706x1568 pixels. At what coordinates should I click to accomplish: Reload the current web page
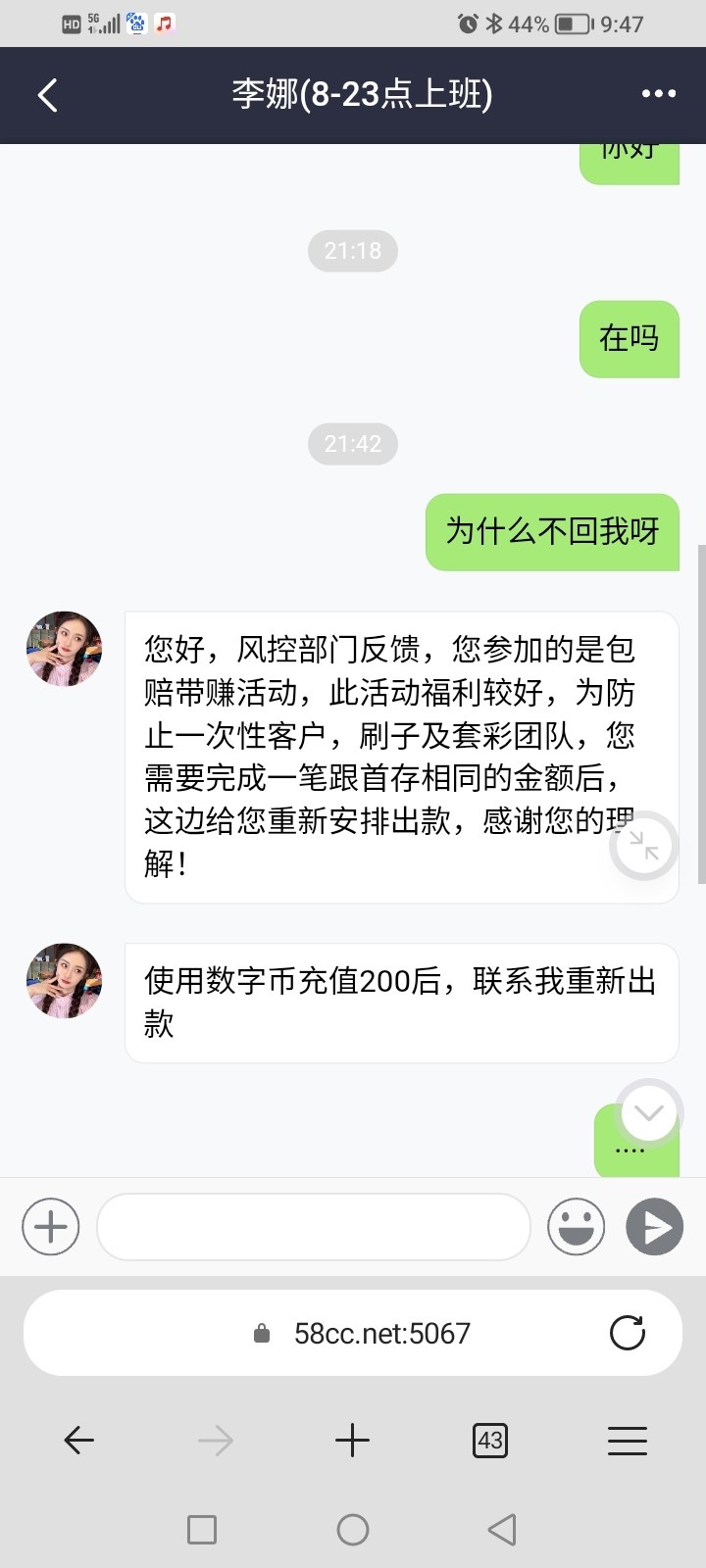627,1333
